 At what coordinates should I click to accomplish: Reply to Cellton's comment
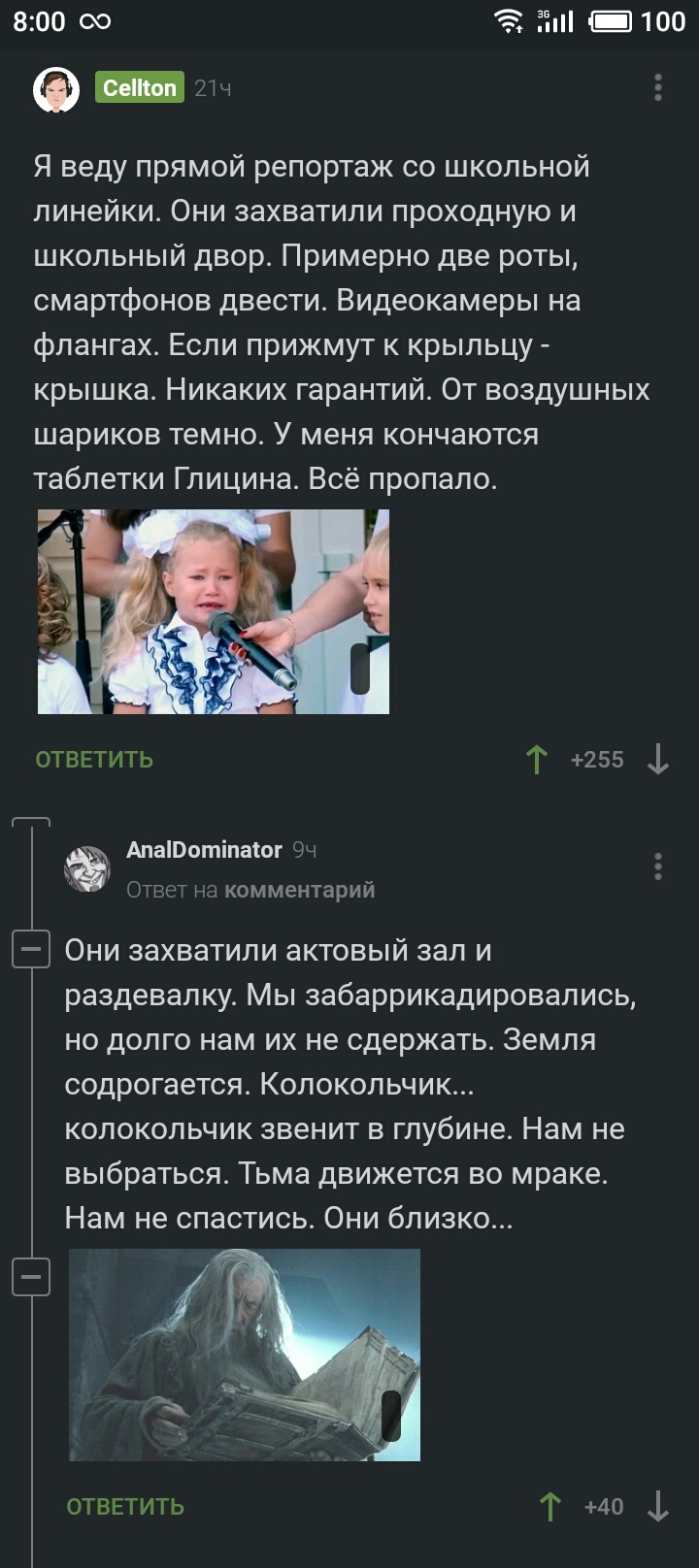[x=94, y=760]
